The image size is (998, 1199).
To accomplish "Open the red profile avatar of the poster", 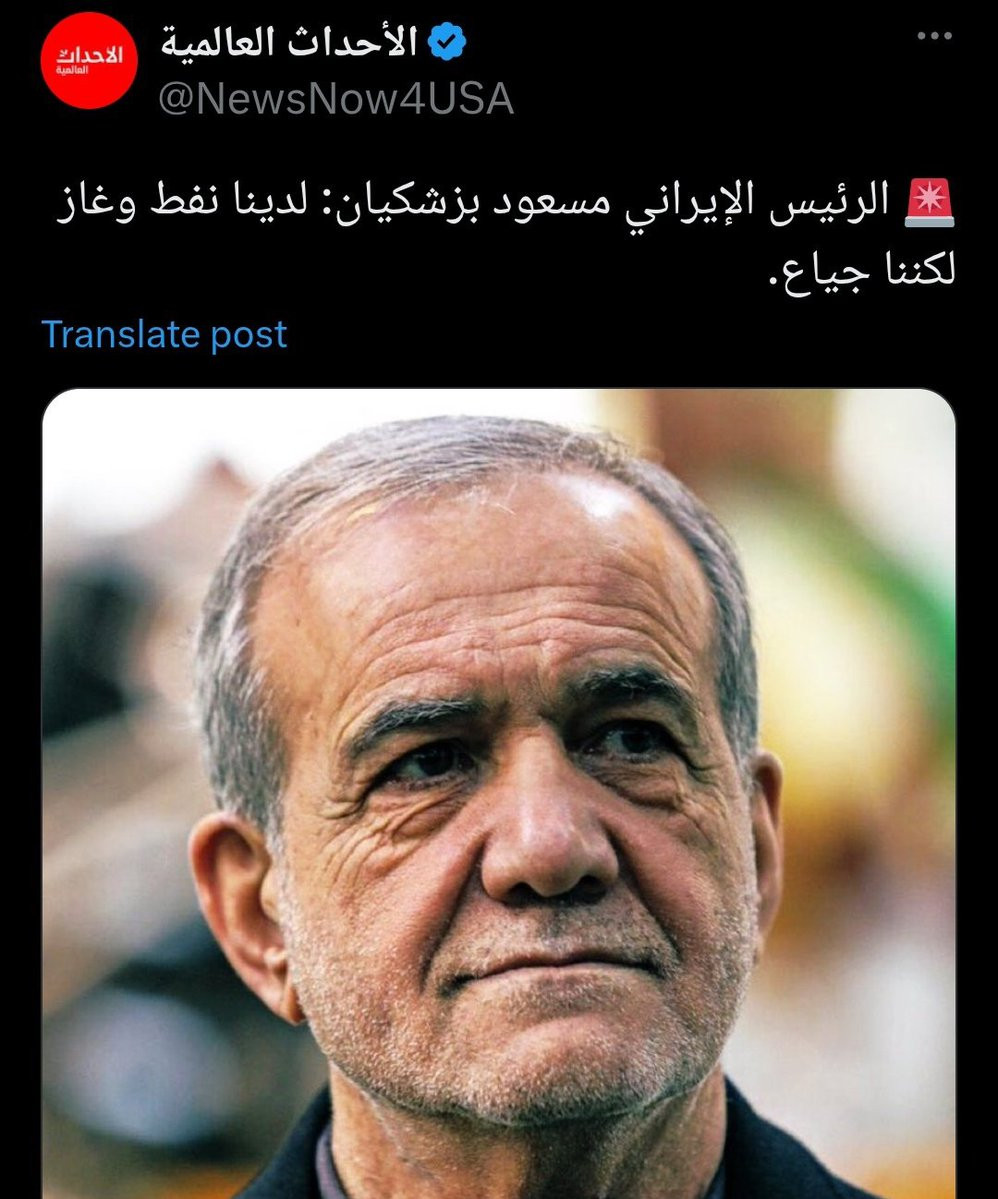I will click(87, 61).
